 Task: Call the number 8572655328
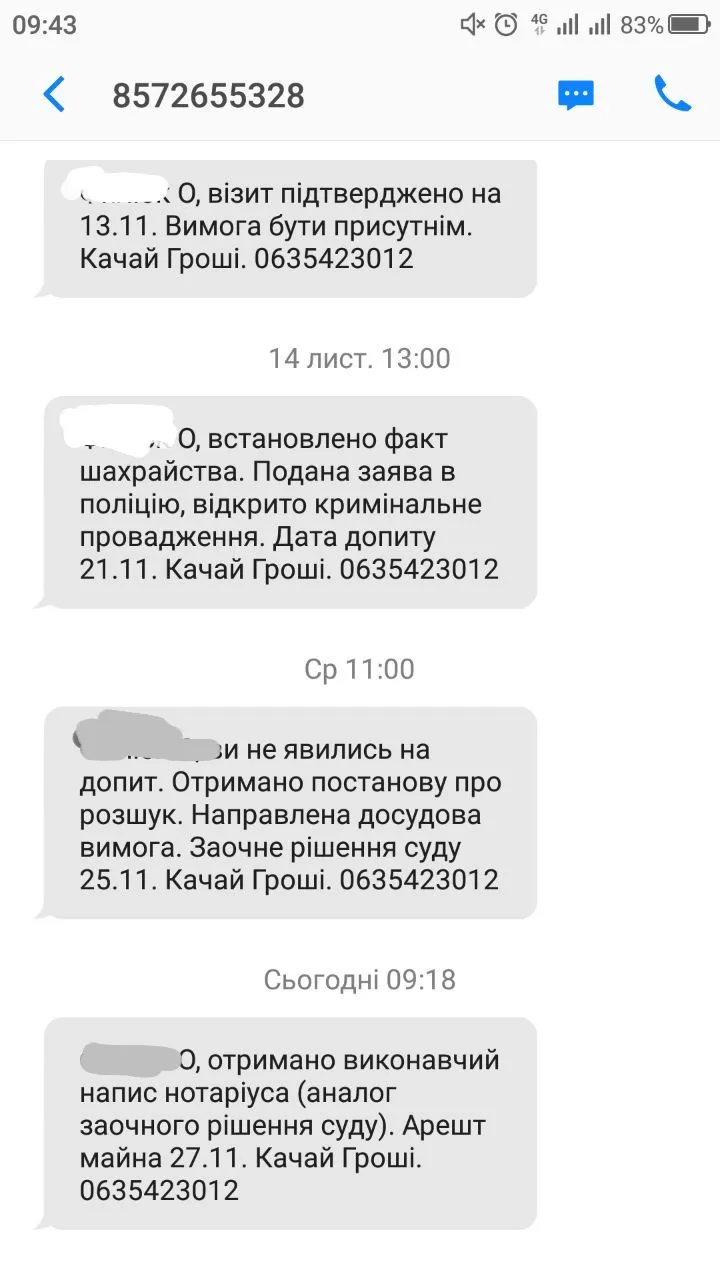pyautogui.click(x=672, y=94)
